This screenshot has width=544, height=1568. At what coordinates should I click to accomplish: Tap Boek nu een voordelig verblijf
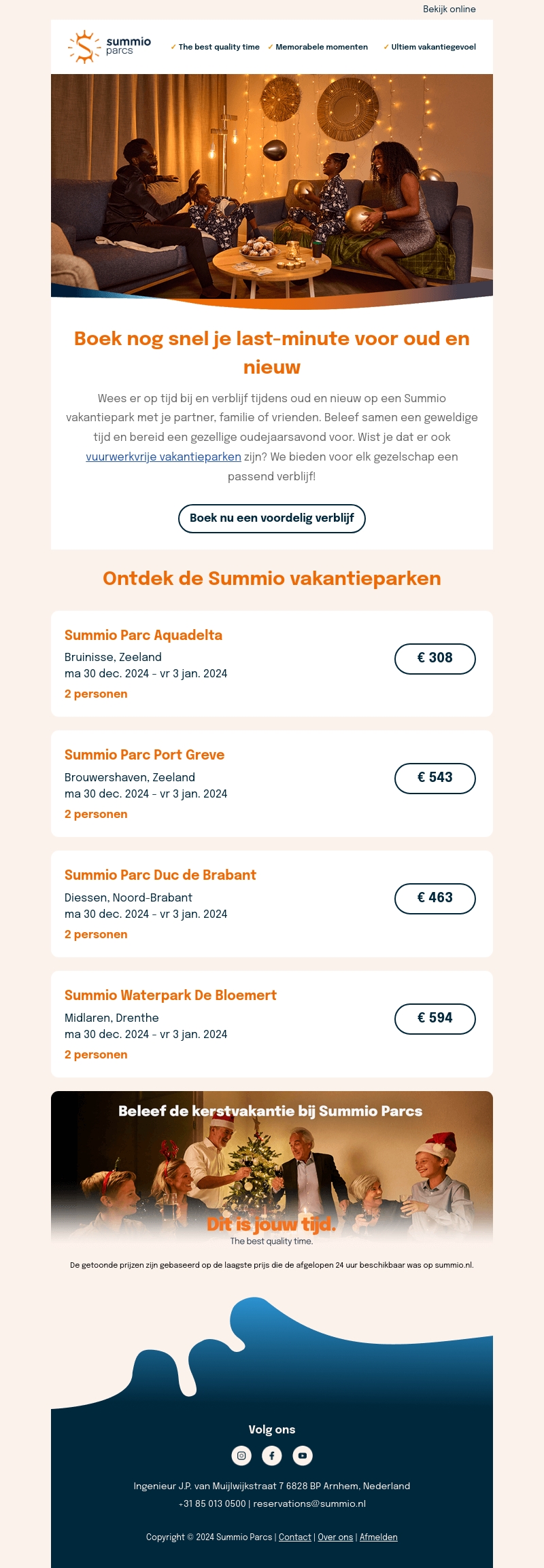pyautogui.click(x=272, y=518)
